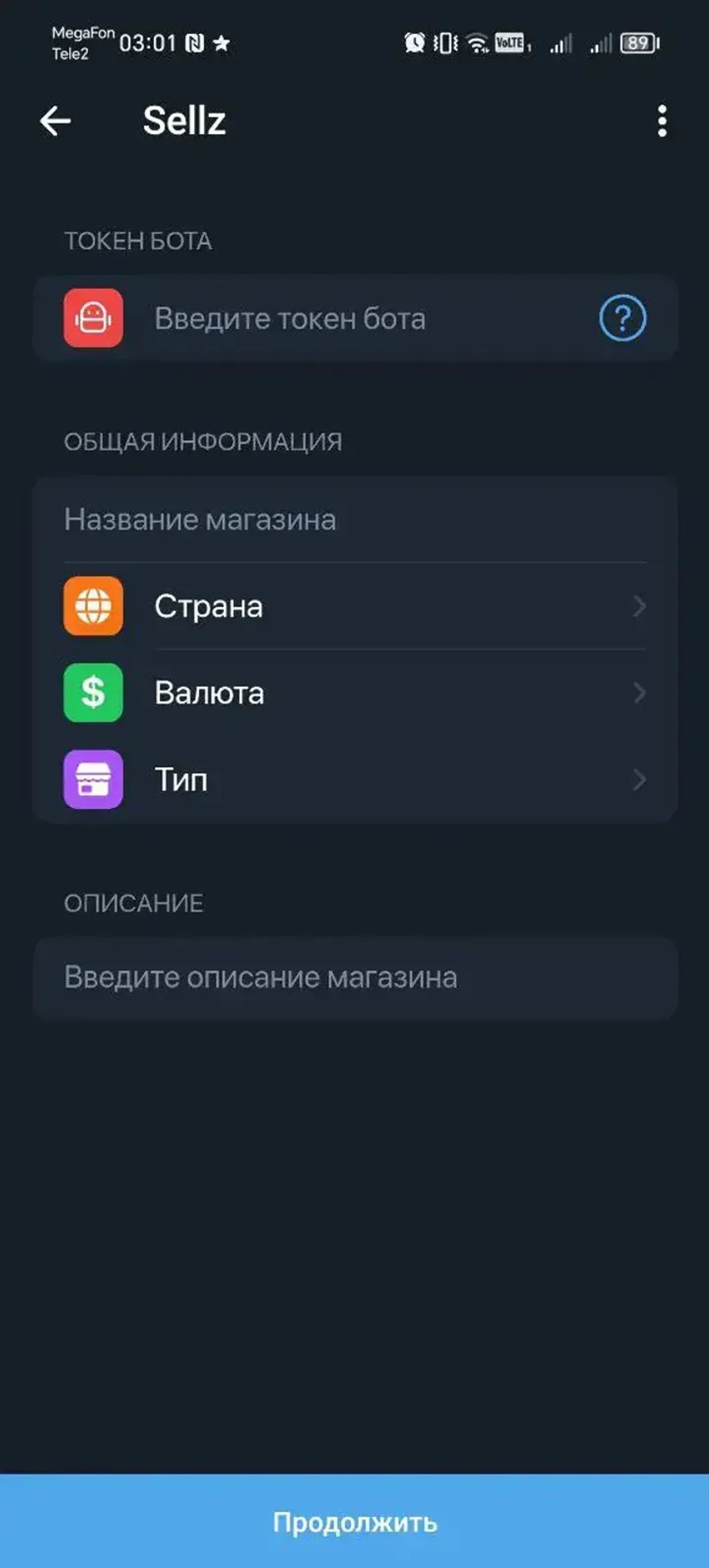Expand the Тип store type selector
This screenshot has height=1568, width=709.
coord(365,779)
